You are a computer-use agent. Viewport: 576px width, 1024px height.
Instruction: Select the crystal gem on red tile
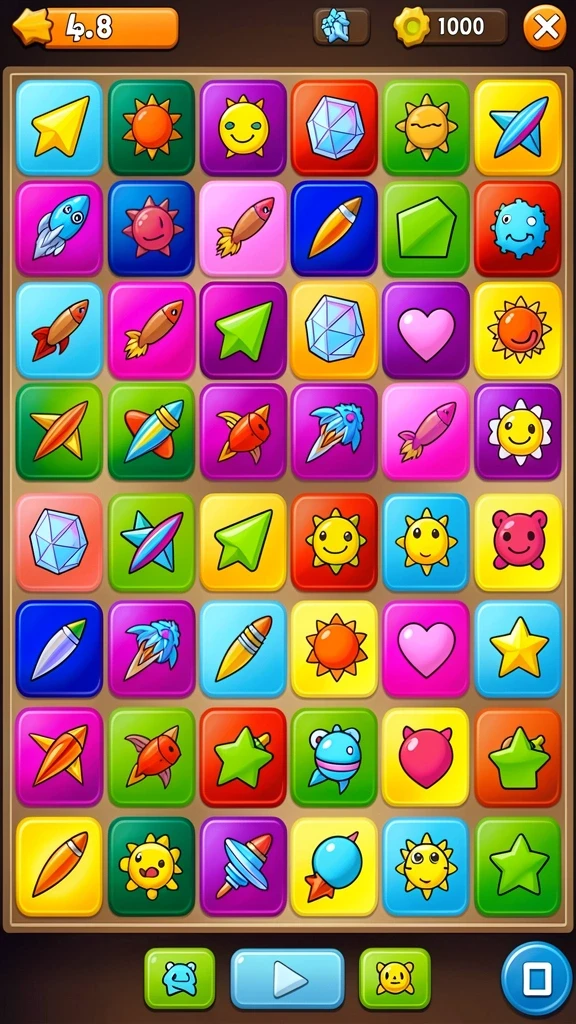tap(334, 127)
